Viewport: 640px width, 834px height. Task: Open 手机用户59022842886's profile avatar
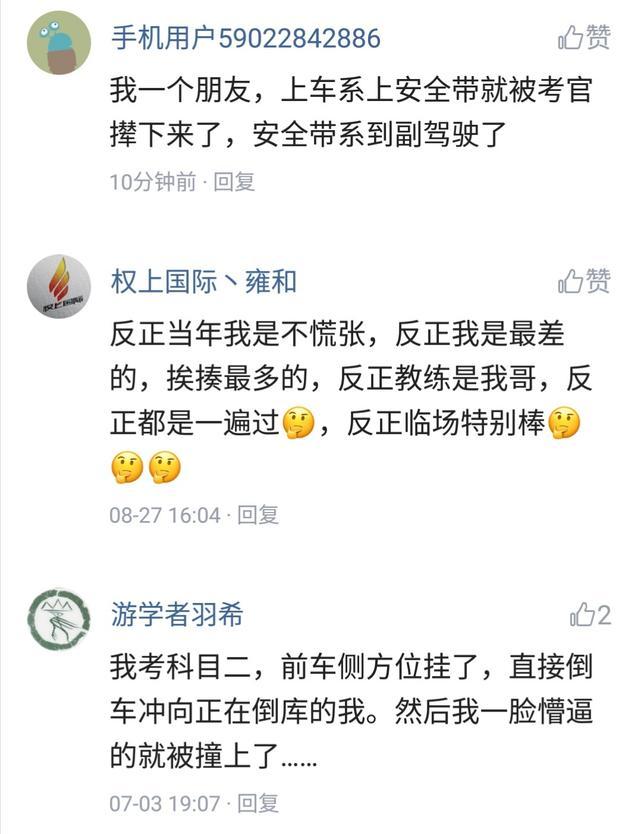(x=59, y=42)
